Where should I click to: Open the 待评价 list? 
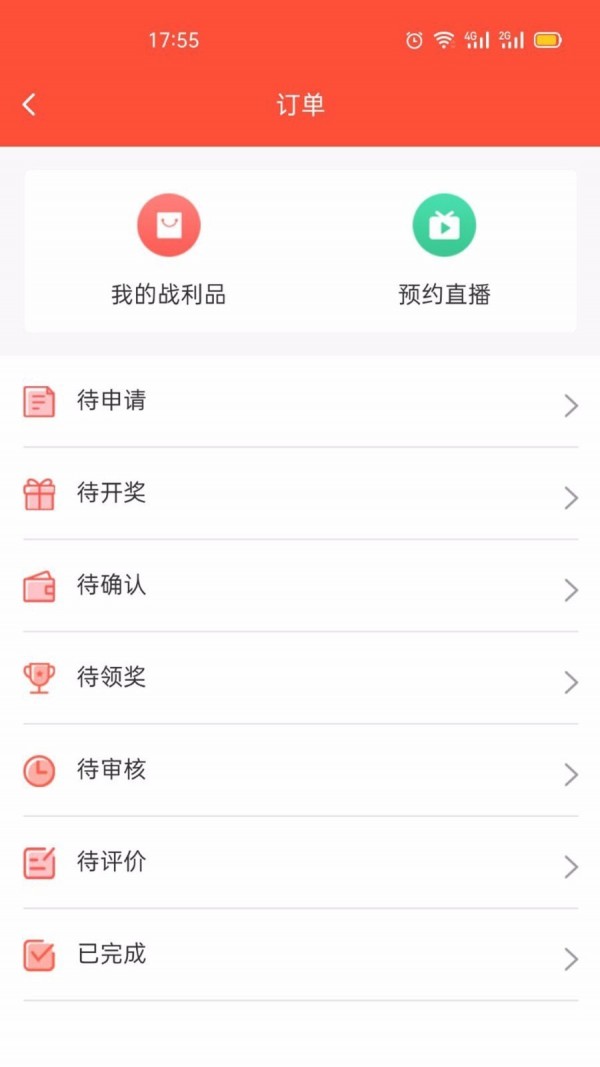point(300,863)
